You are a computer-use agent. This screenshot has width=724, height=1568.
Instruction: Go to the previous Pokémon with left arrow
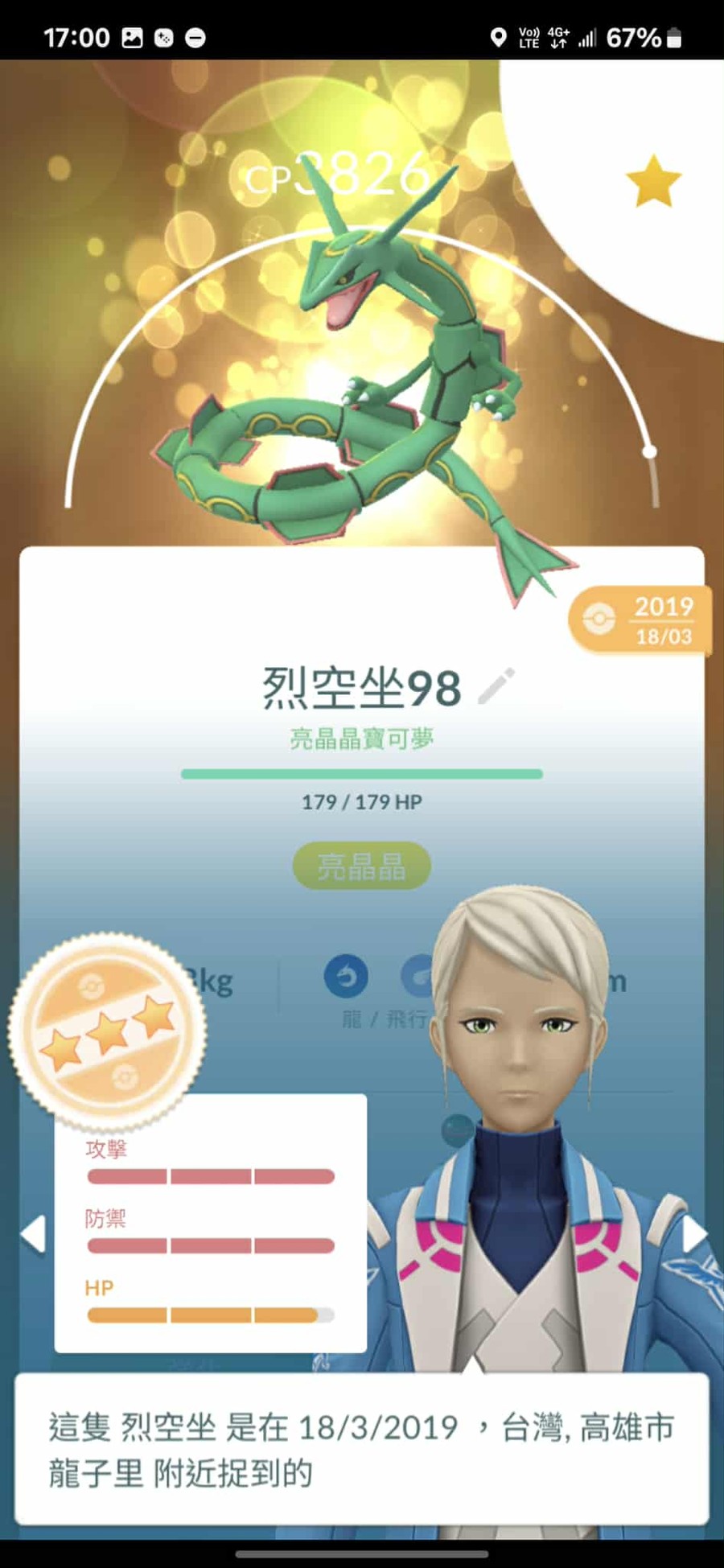[32, 1234]
